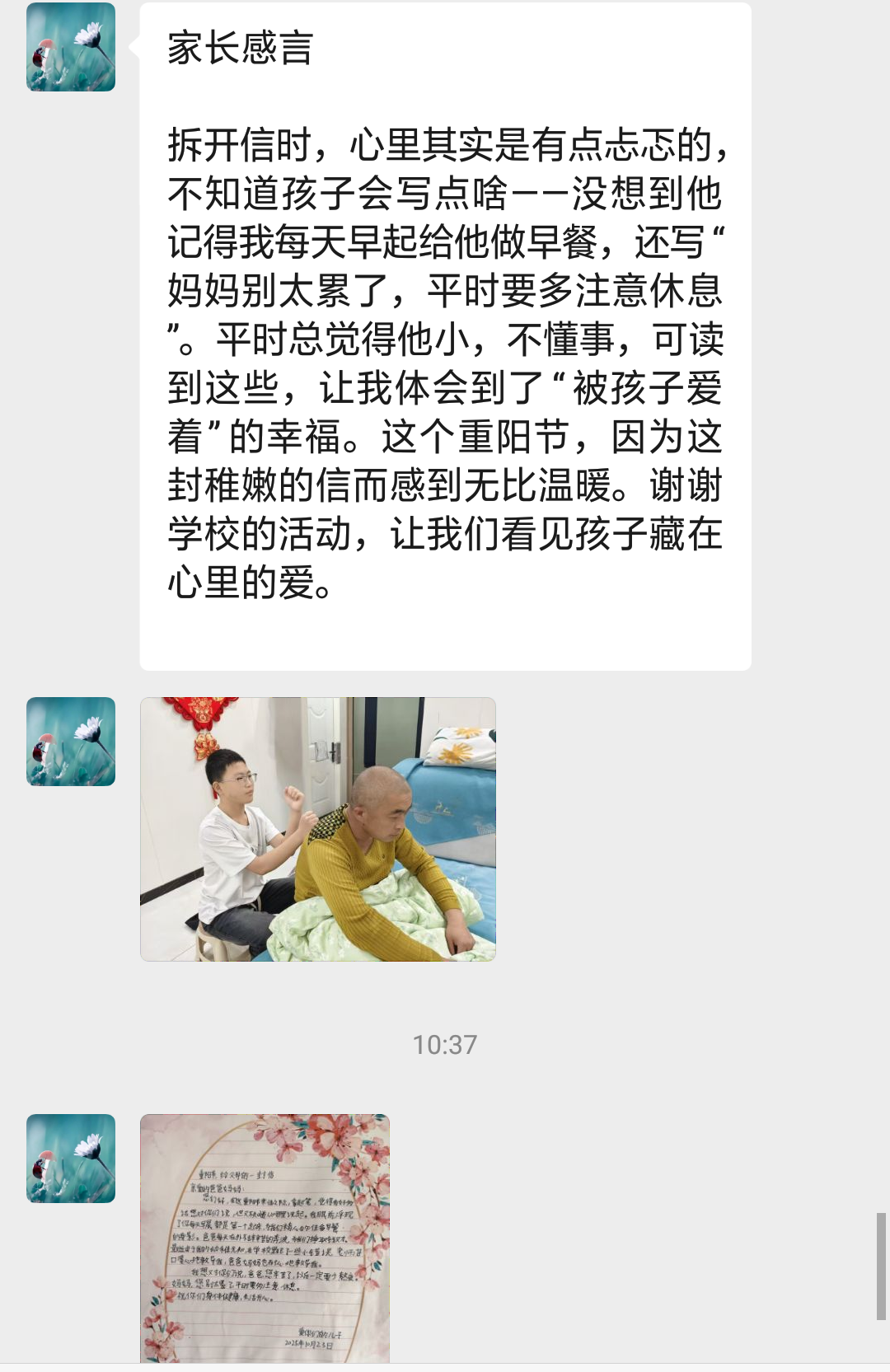The image size is (890, 1372).
Task: Tap sender avatar beside 家长感言 message
Action: [x=71, y=47]
